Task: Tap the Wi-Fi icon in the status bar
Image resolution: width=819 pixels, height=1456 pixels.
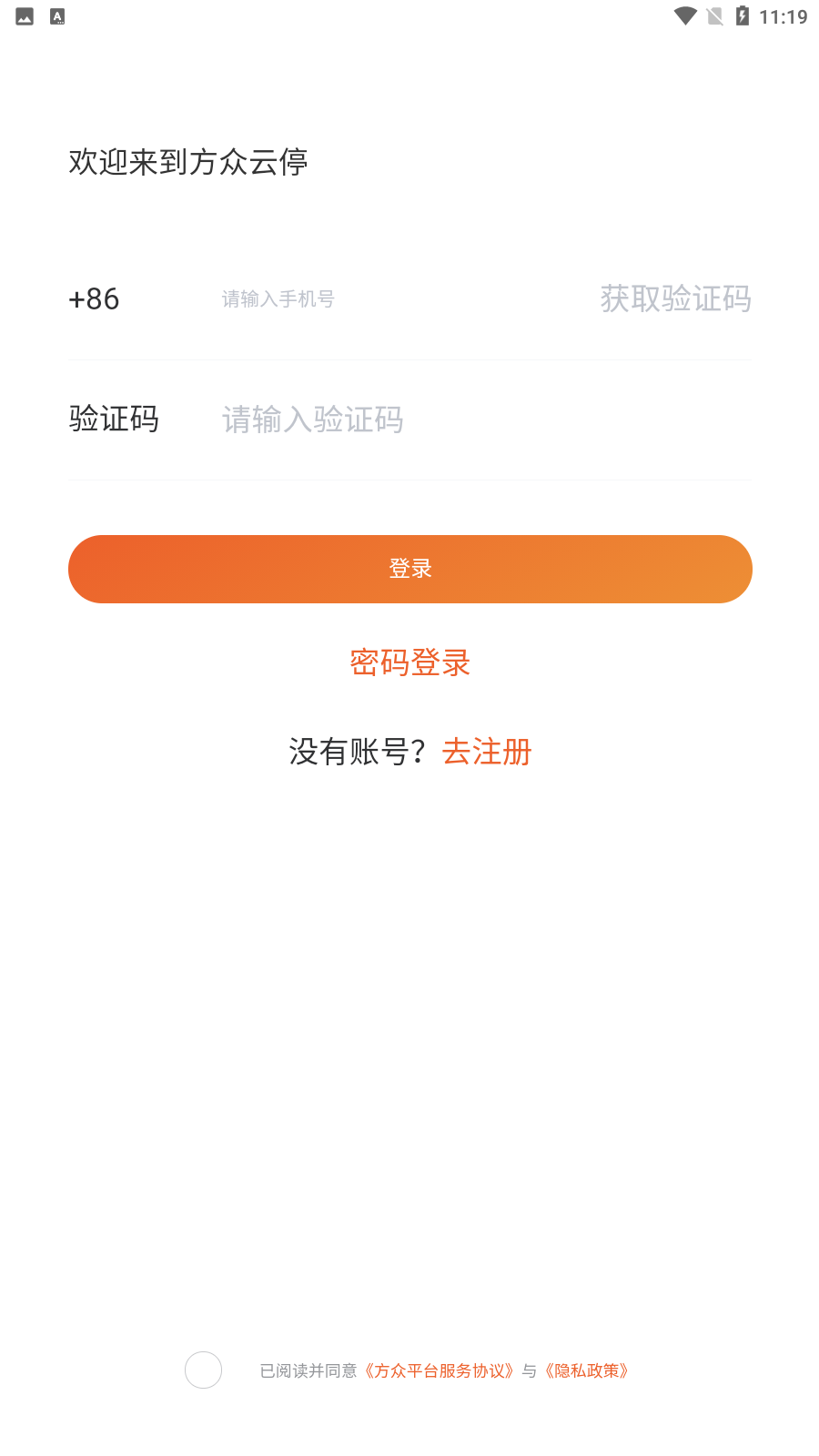Action: coord(685,15)
